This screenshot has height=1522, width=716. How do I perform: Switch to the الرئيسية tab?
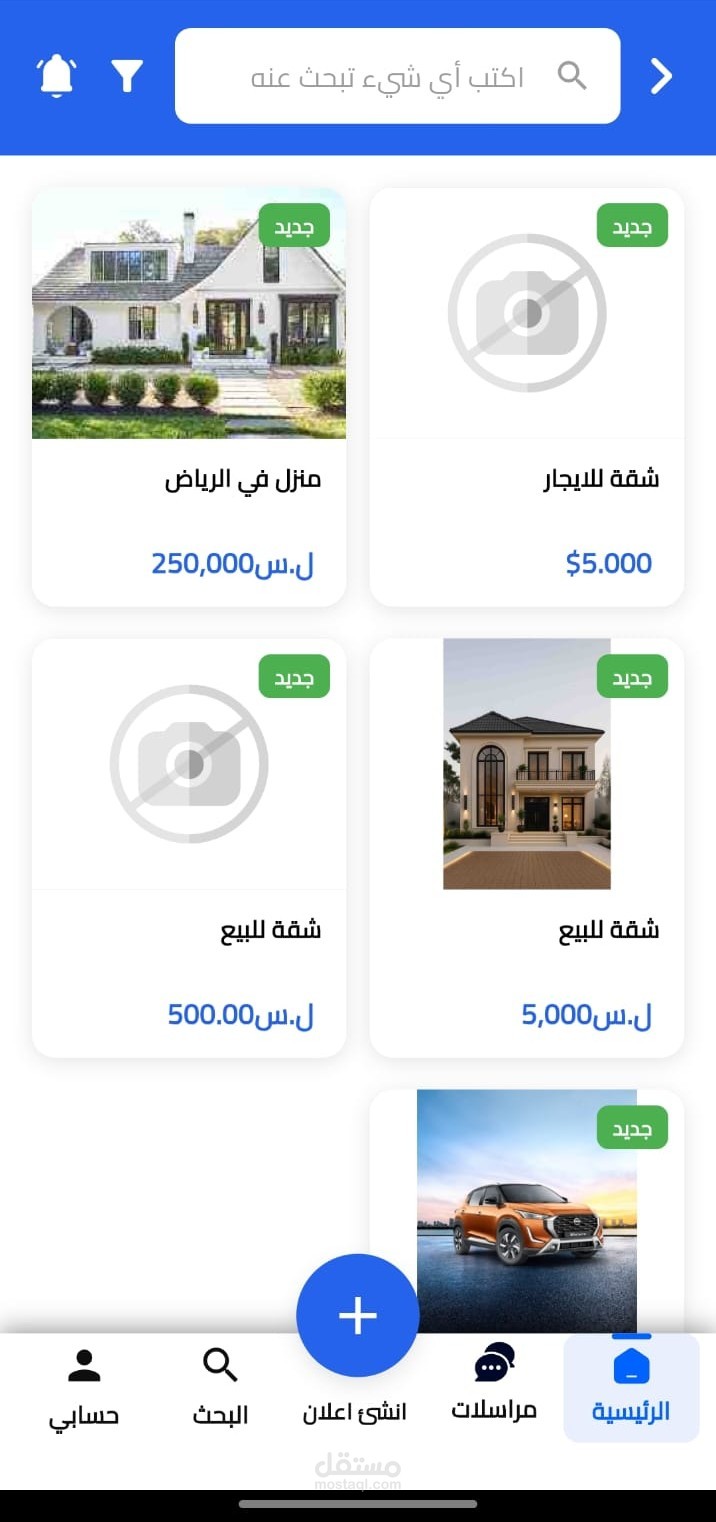[631, 1387]
